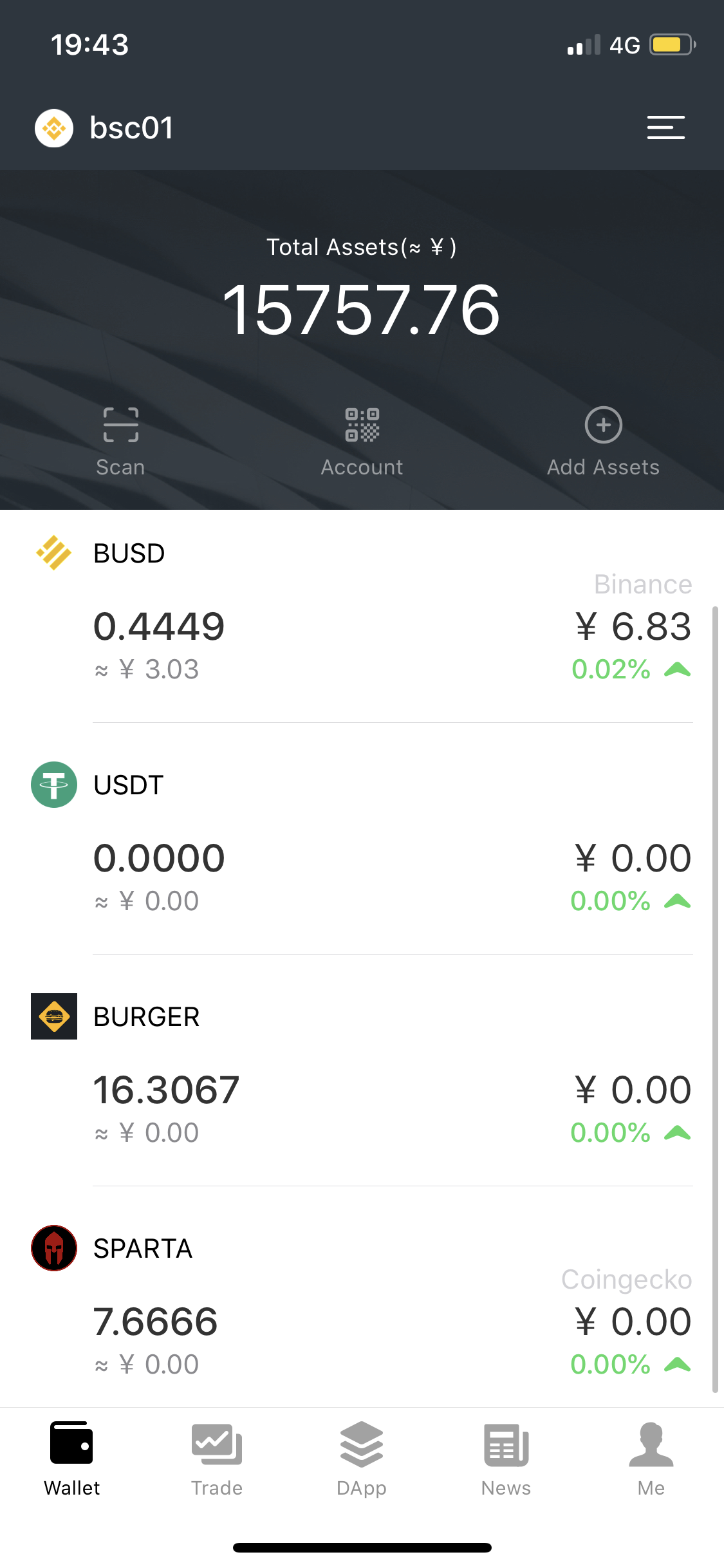Viewport: 724px width, 1568px height.
Task: Show the Account QR code
Action: [x=362, y=441]
